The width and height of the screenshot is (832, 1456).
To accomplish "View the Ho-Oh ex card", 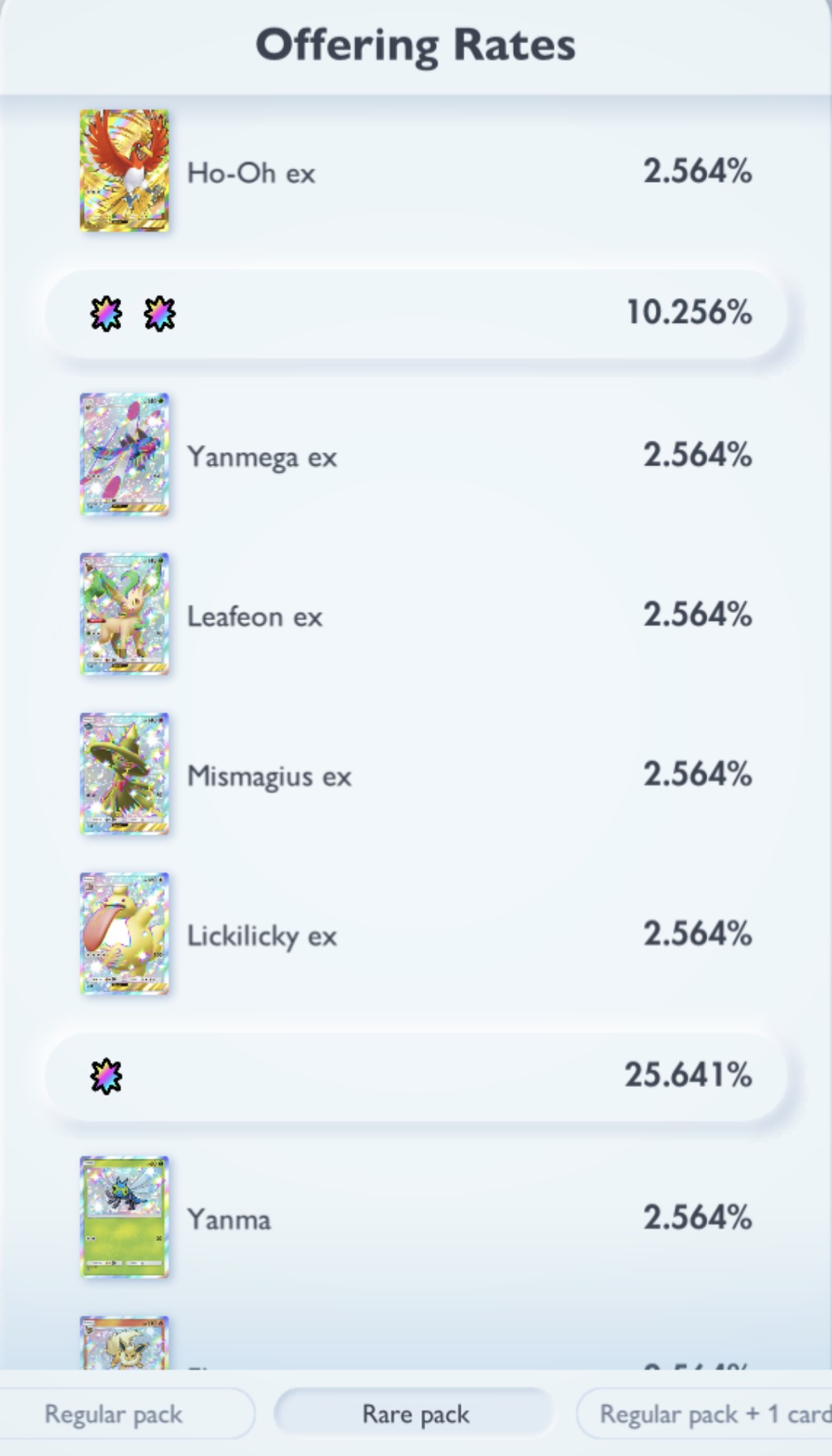I will pyautogui.click(x=124, y=171).
